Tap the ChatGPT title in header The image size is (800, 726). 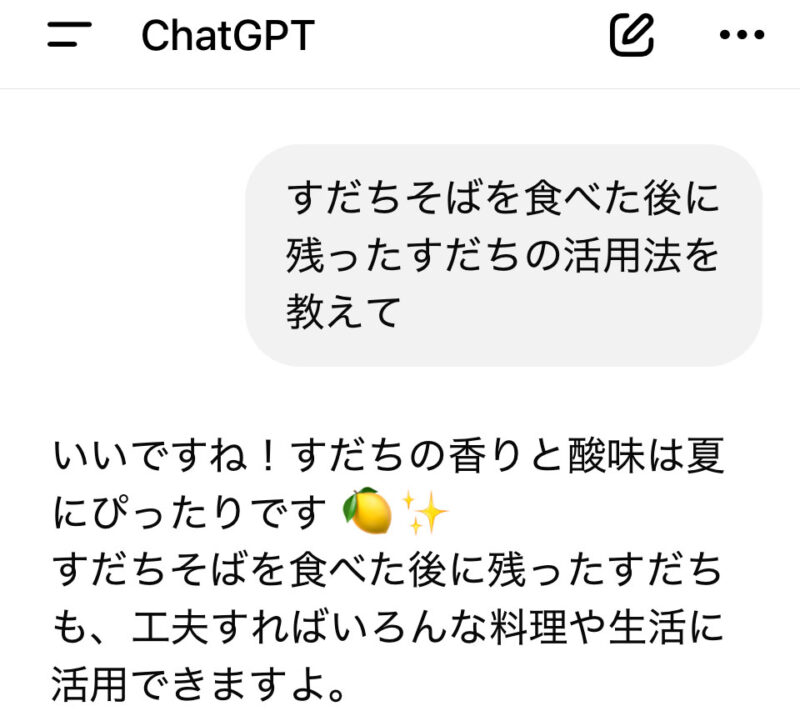[x=228, y=36]
